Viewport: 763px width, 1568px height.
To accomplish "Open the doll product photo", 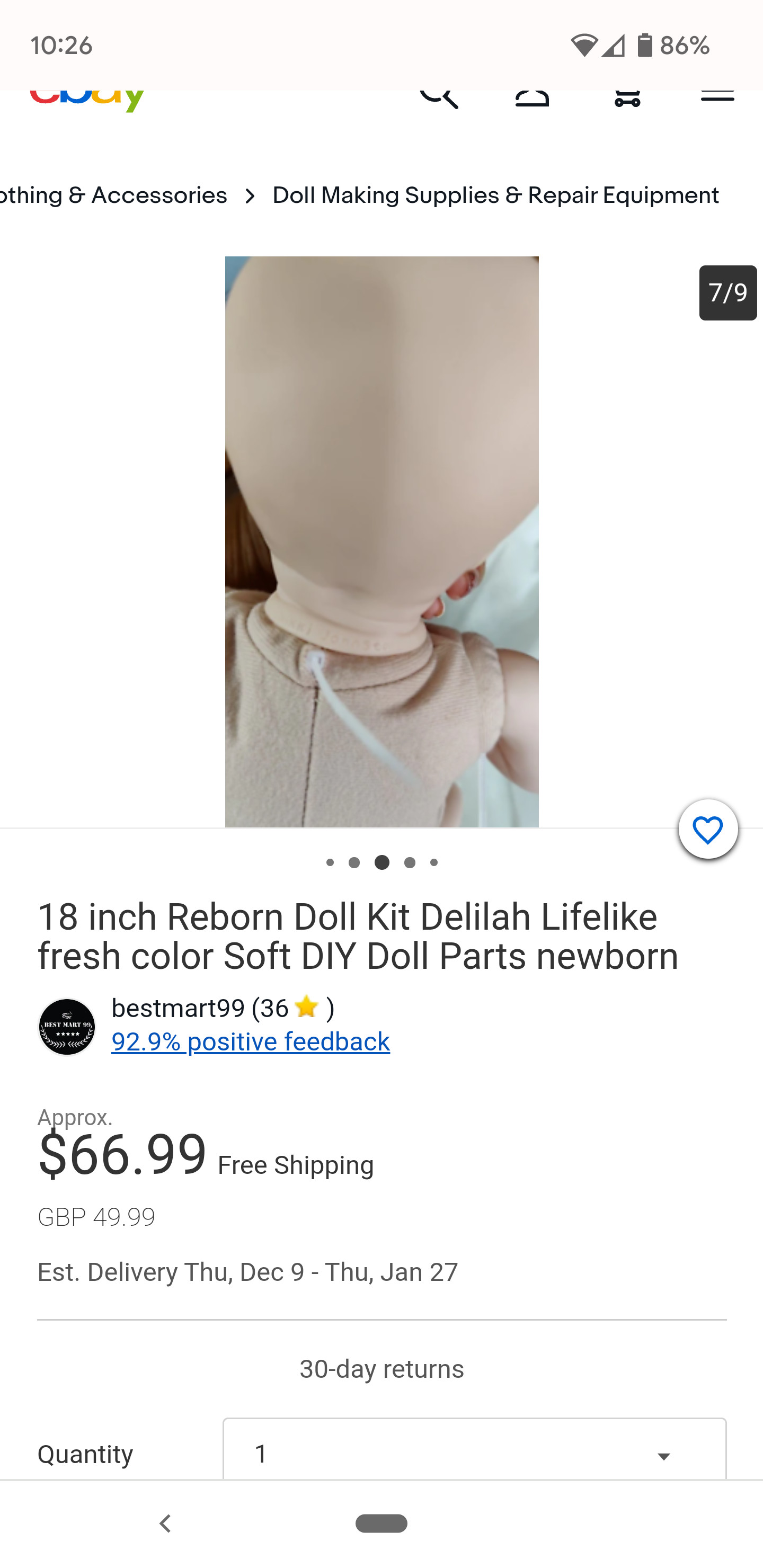I will [381, 541].
